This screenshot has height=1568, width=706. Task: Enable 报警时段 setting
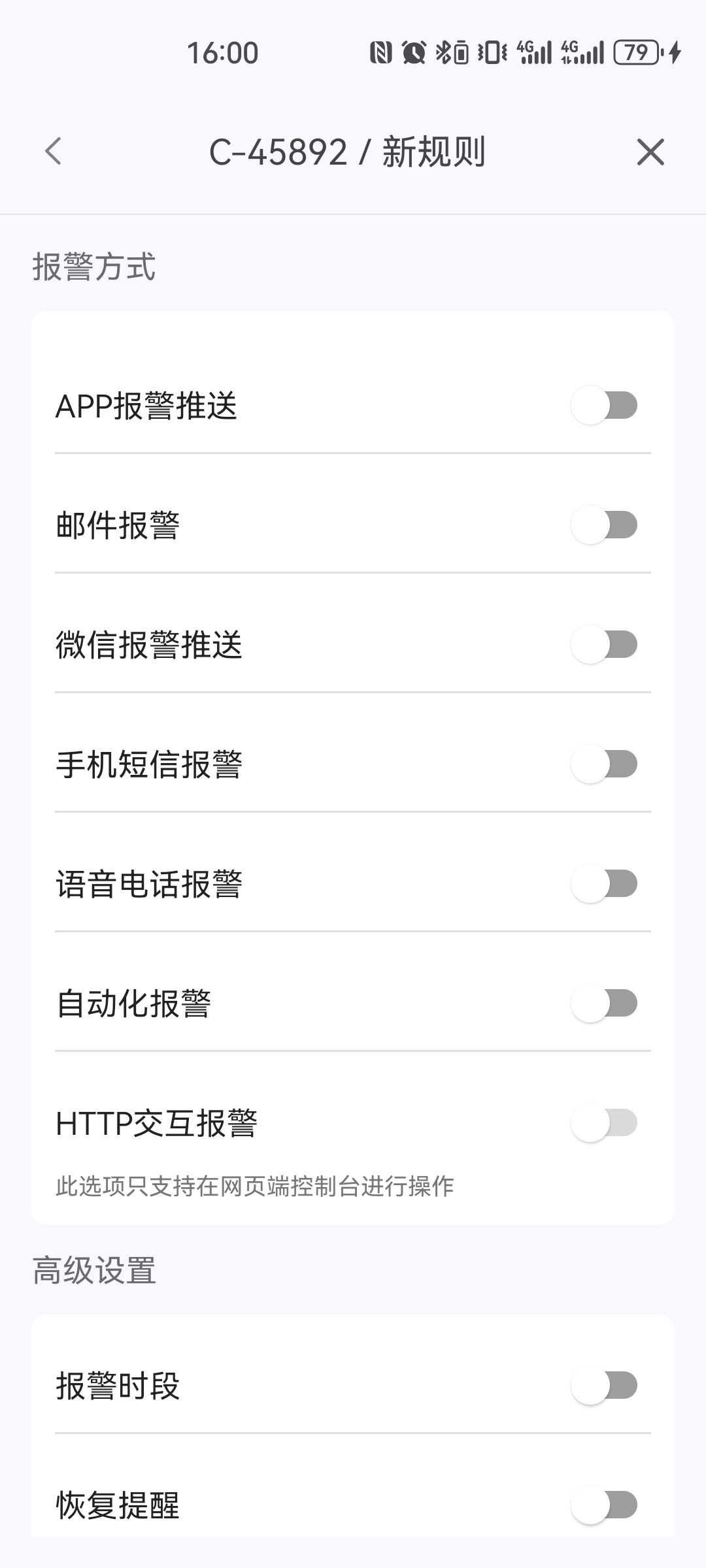click(x=604, y=1385)
